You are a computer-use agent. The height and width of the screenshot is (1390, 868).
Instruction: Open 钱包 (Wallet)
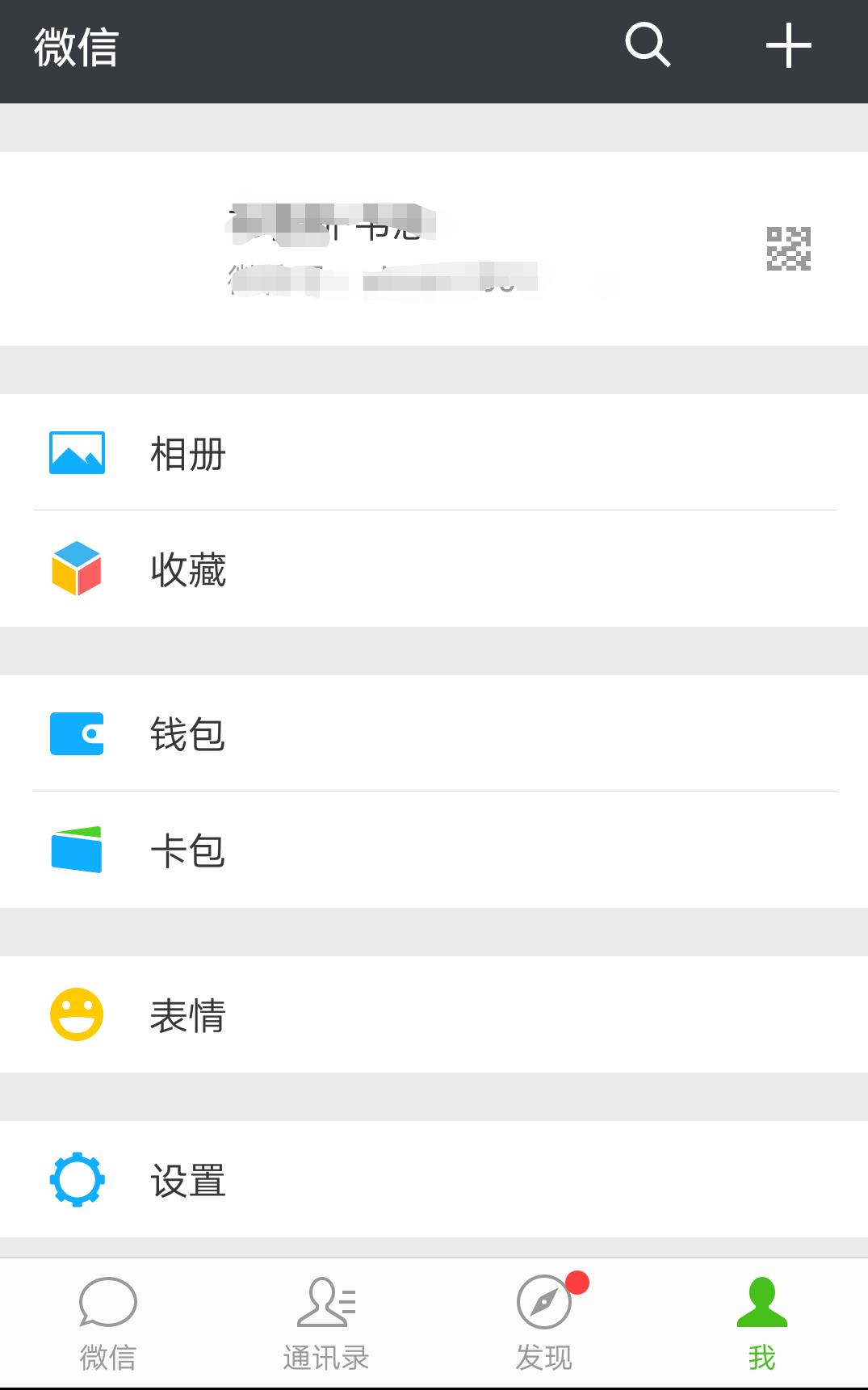(x=434, y=734)
